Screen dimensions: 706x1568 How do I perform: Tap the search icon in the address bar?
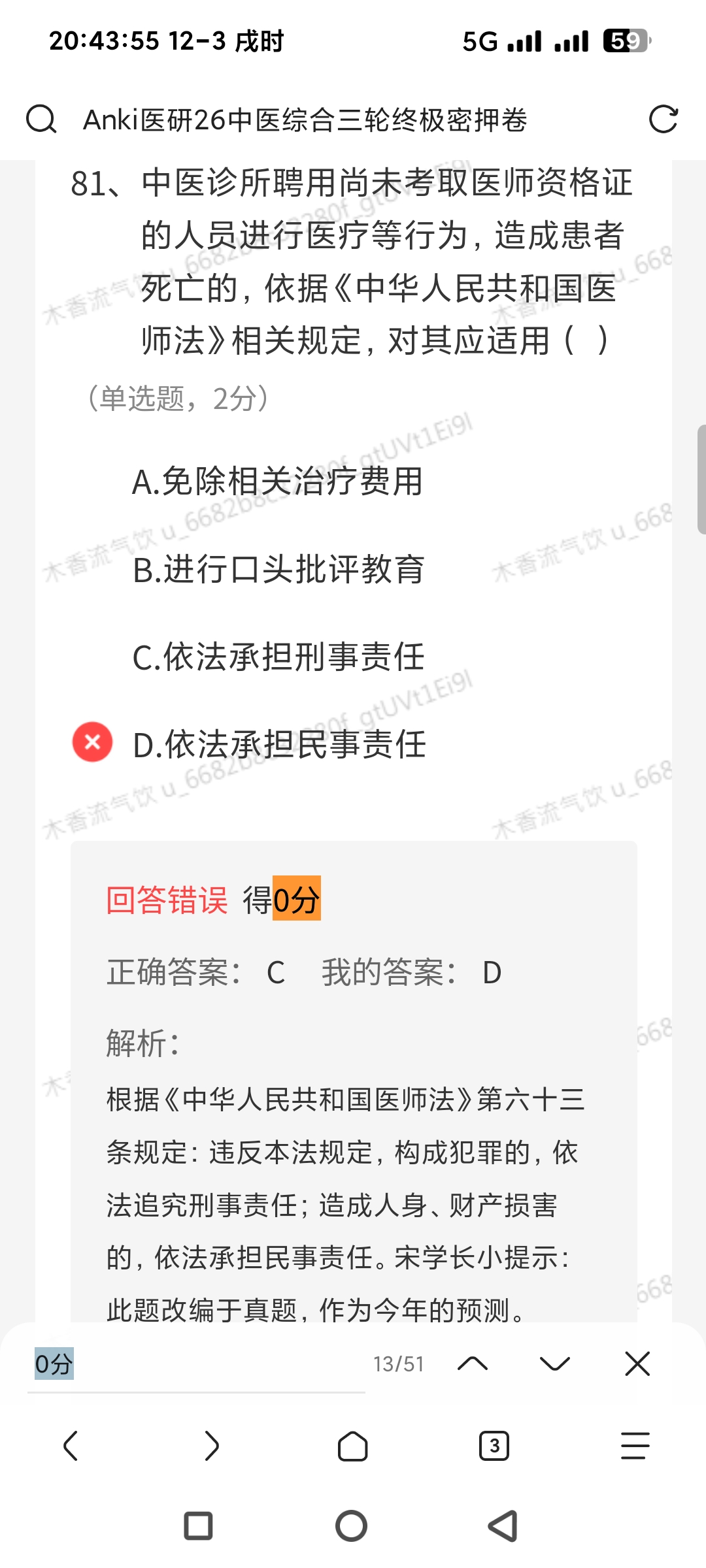coord(41,120)
